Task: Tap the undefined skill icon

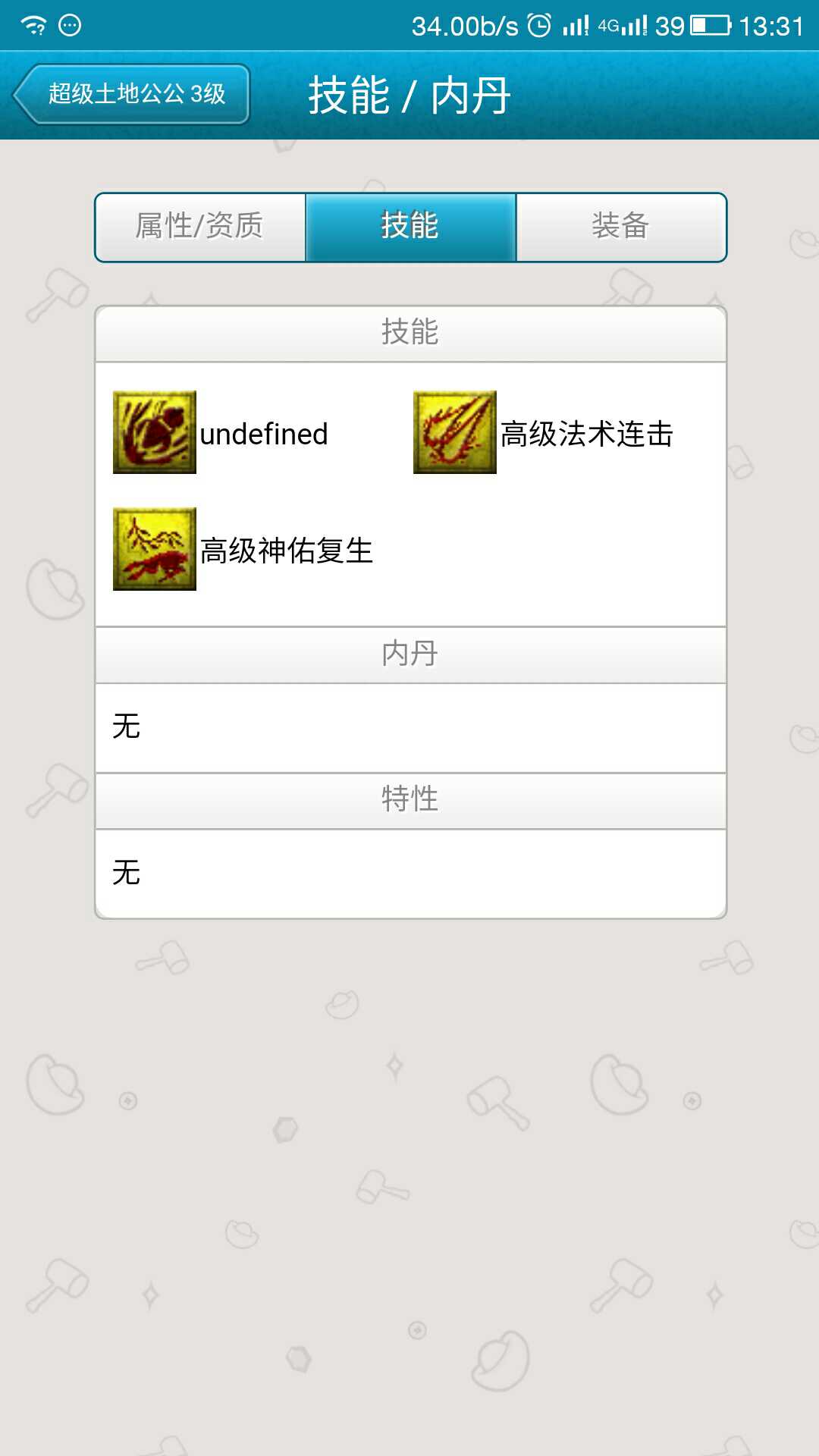Action: 155,432
